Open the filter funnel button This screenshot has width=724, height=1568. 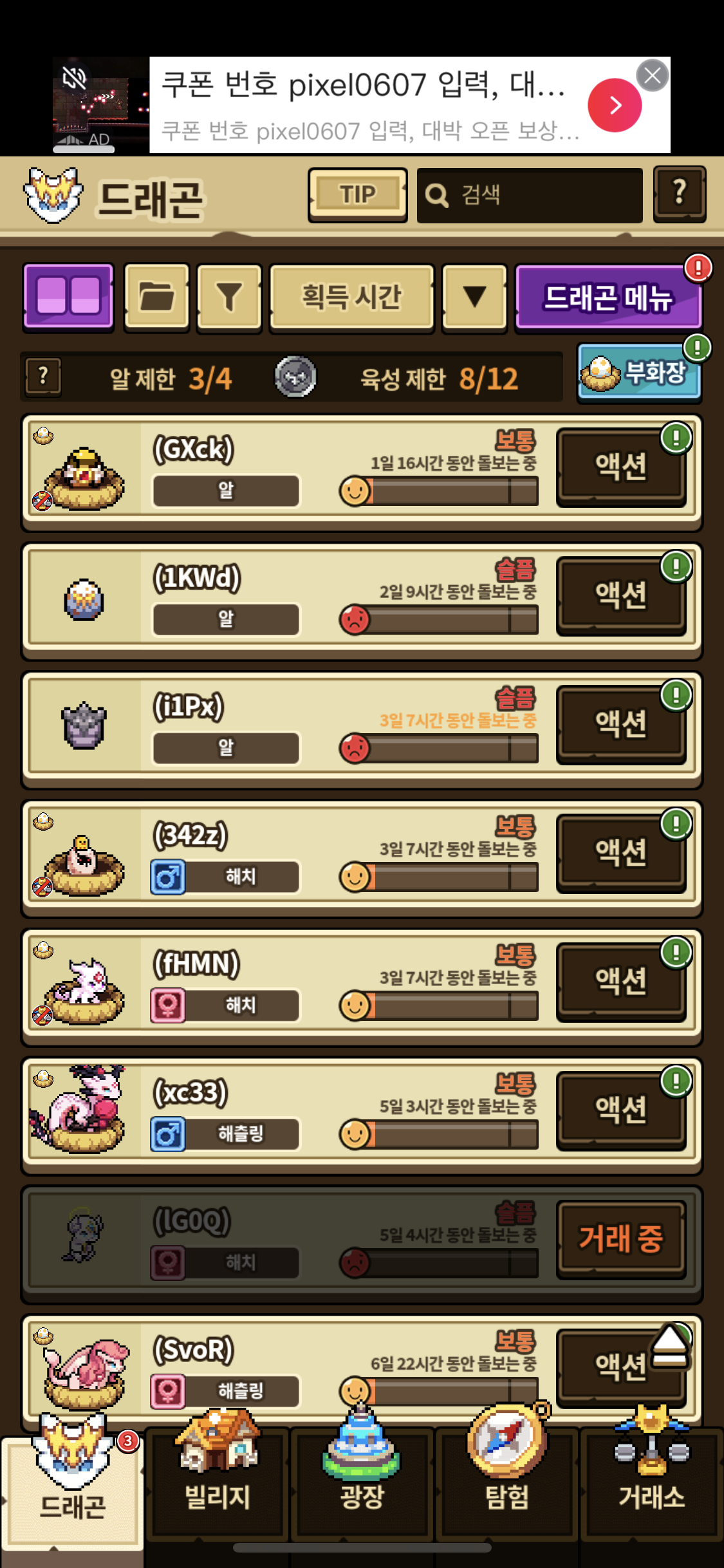[x=229, y=297]
